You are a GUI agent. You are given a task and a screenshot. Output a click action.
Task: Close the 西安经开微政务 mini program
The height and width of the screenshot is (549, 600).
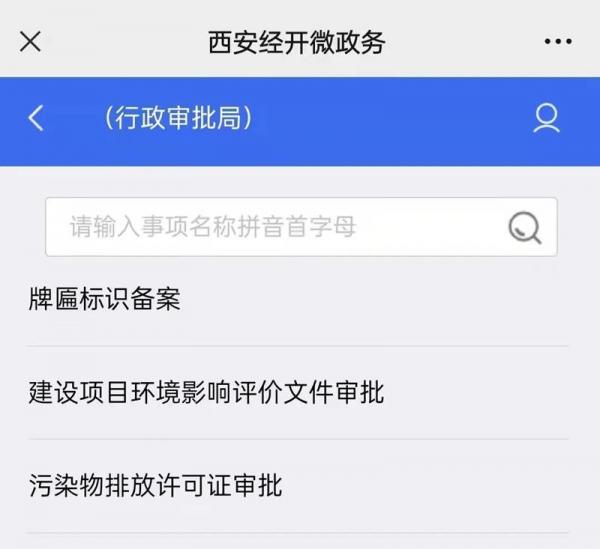(31, 42)
